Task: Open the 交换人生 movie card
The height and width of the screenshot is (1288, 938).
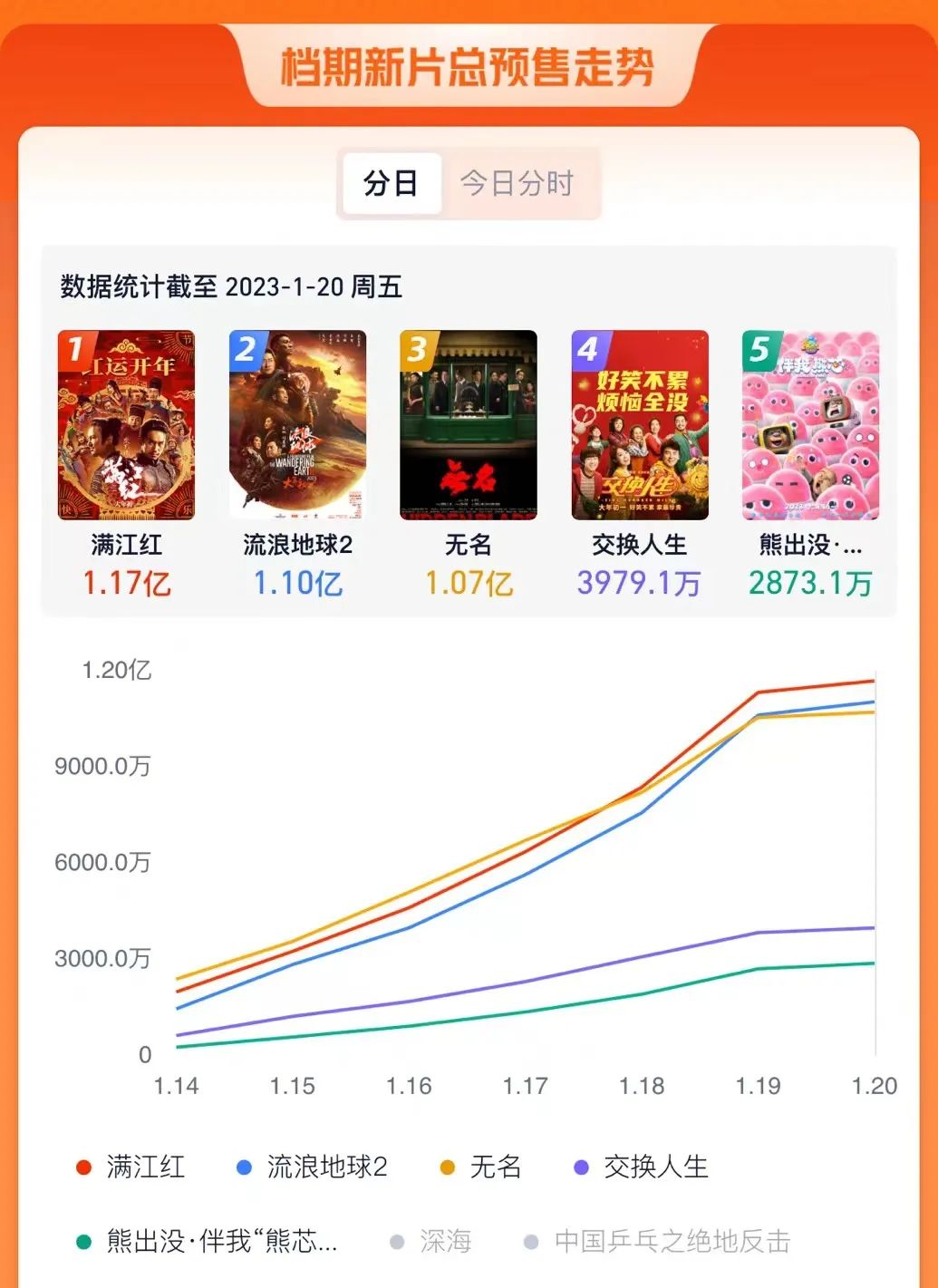Action: point(640,426)
